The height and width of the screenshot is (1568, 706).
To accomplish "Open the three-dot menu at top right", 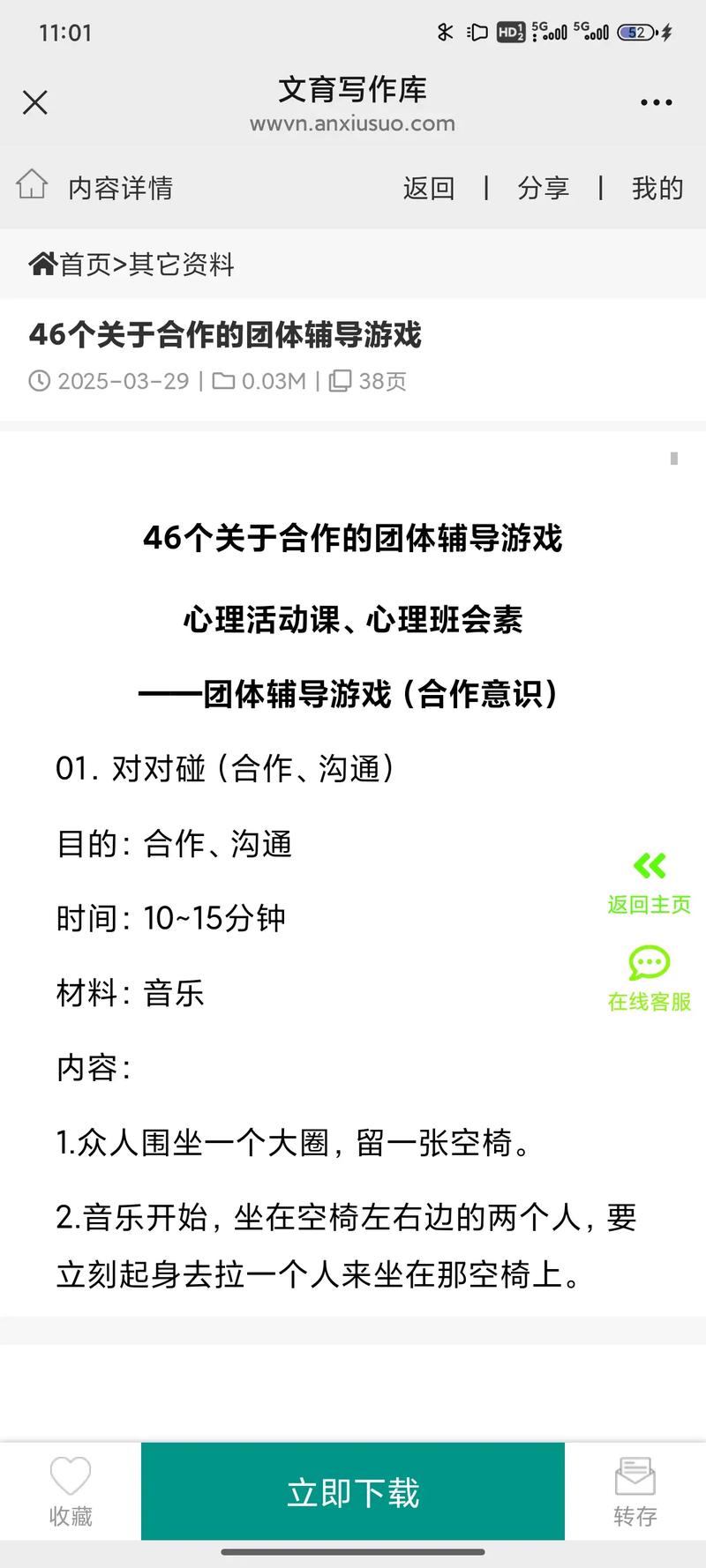I will pyautogui.click(x=655, y=102).
